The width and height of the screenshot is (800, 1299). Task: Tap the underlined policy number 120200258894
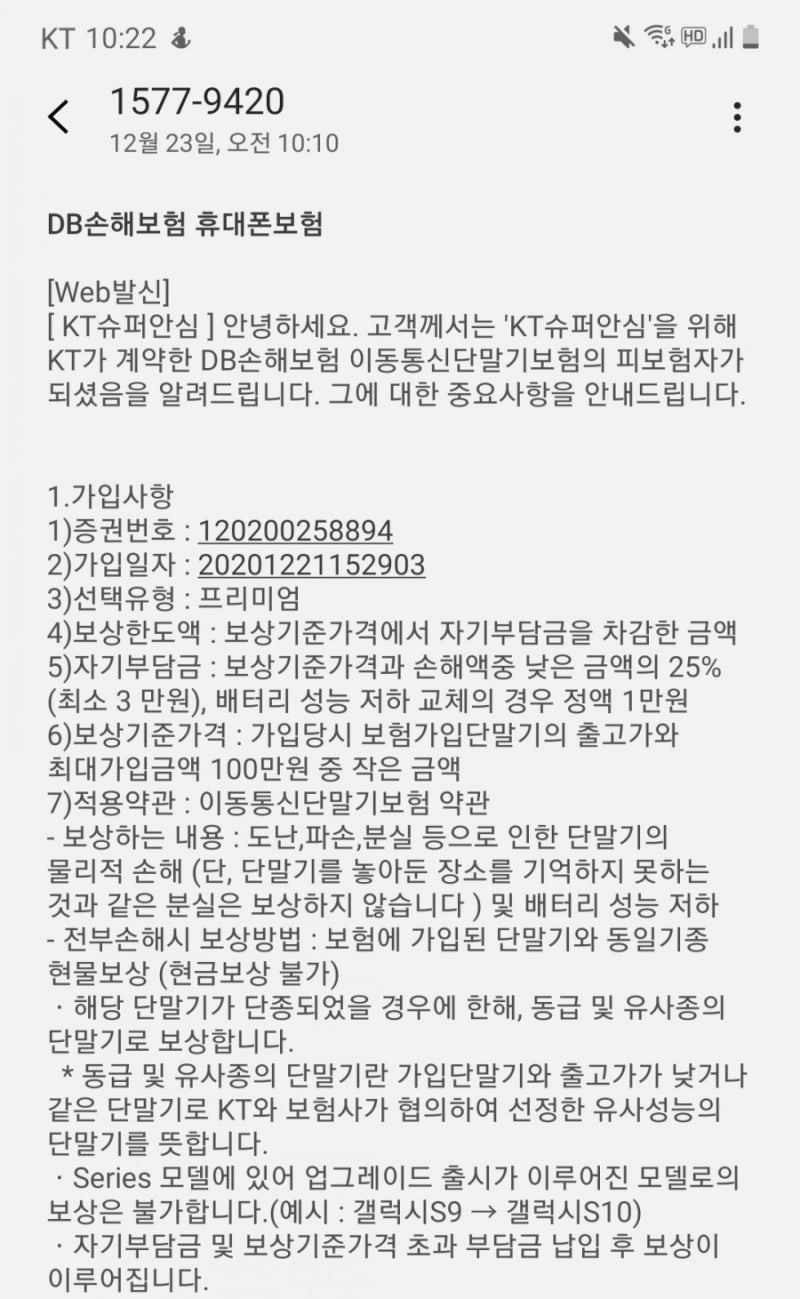[x=295, y=530]
